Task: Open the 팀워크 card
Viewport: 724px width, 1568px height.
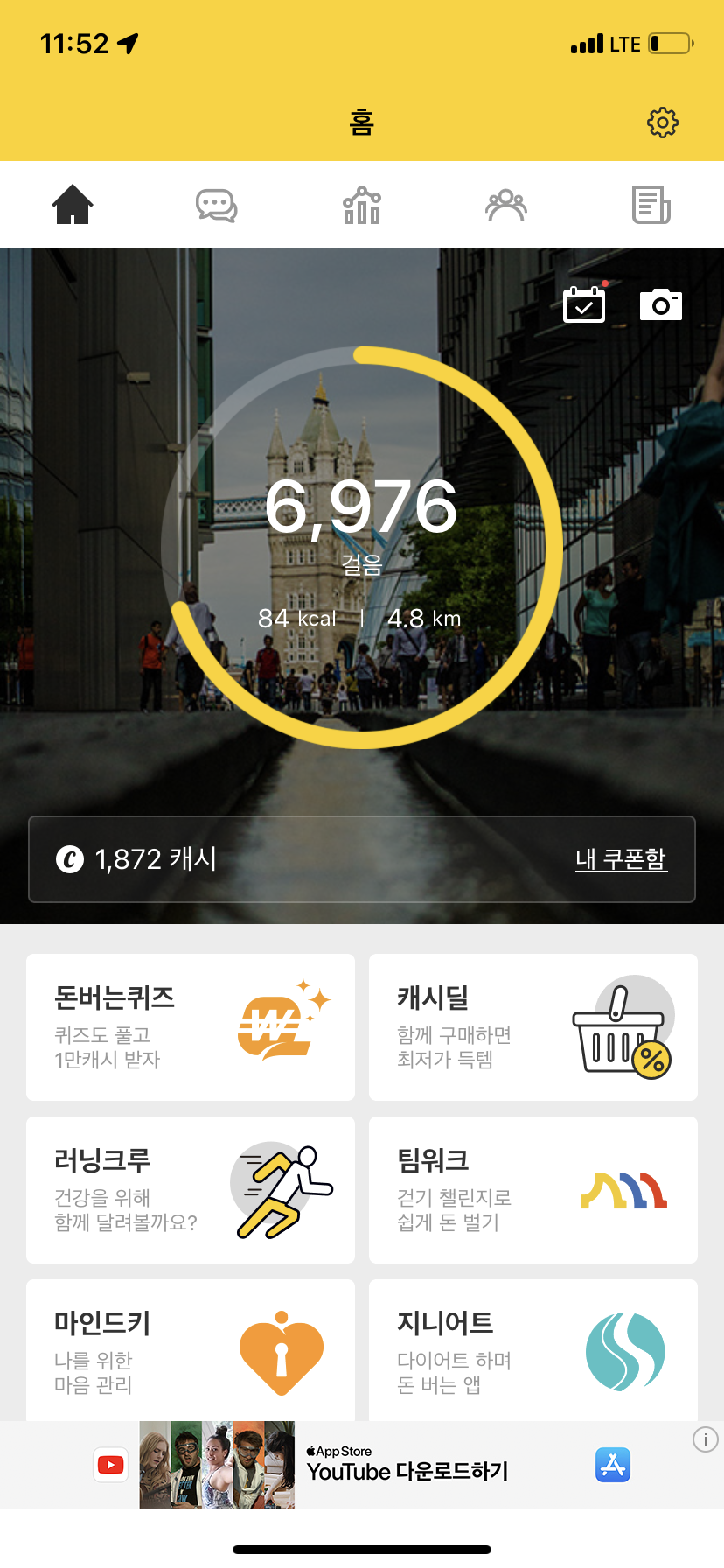Action: coord(533,1190)
